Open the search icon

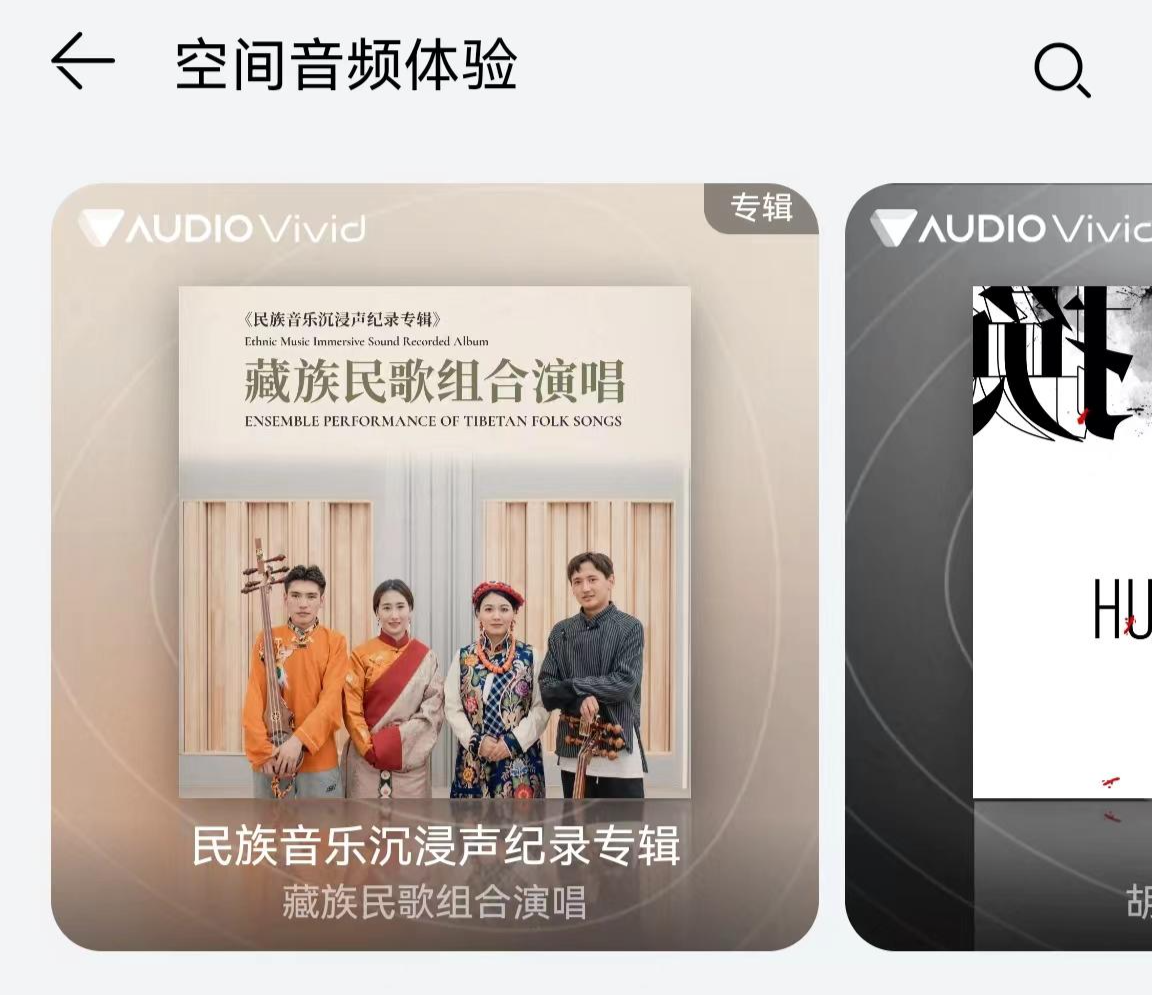click(1061, 70)
